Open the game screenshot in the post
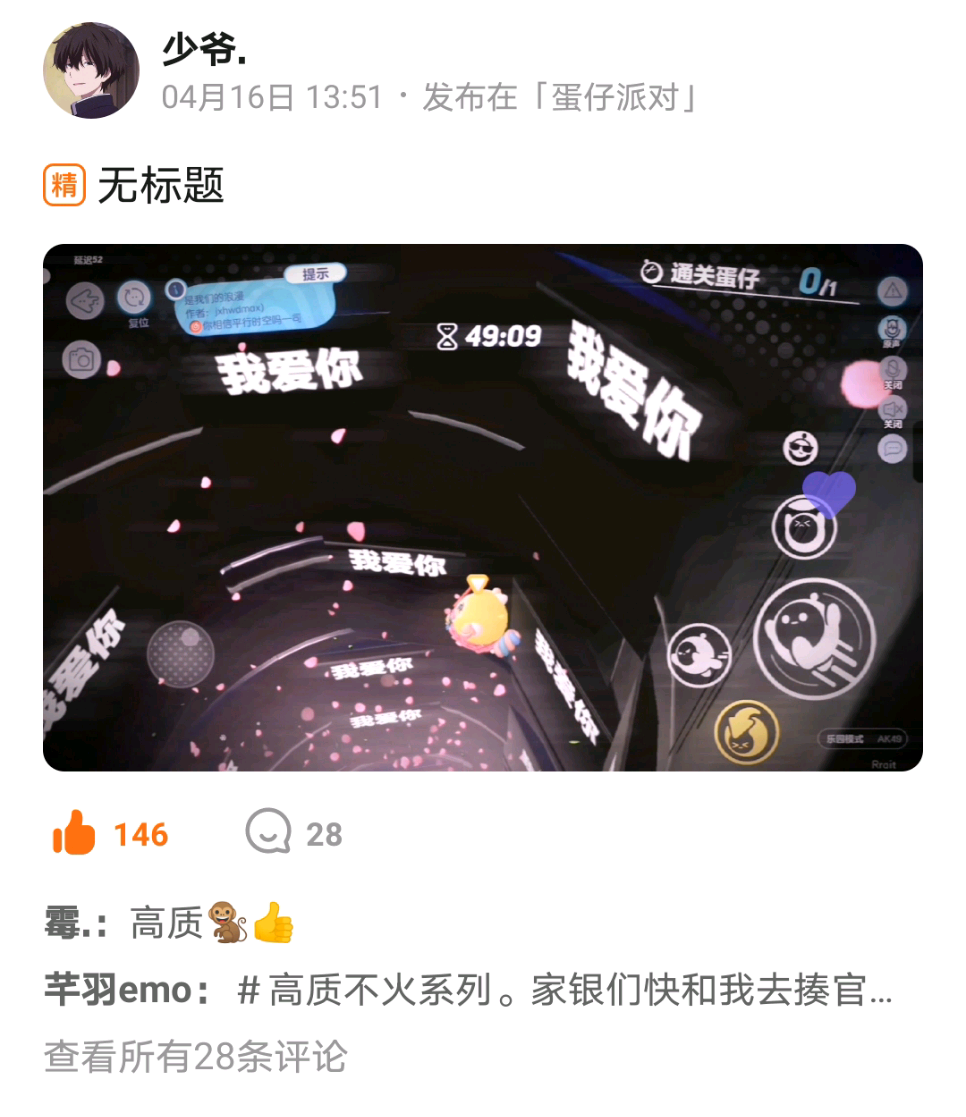966x1117 pixels. click(x=482, y=507)
